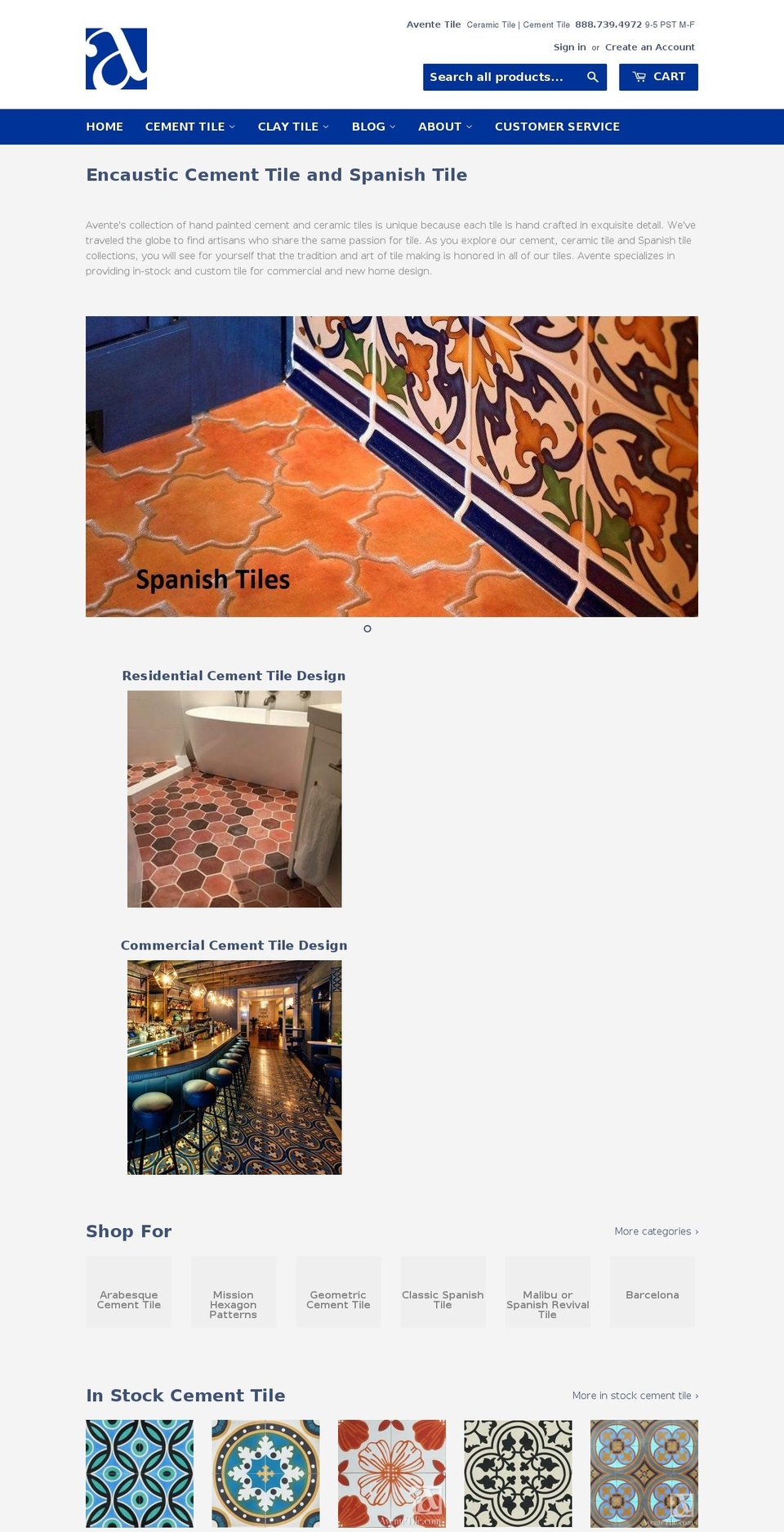Viewport: 784px width, 1532px height.
Task: Expand the BLOG menu
Action: 374,127
